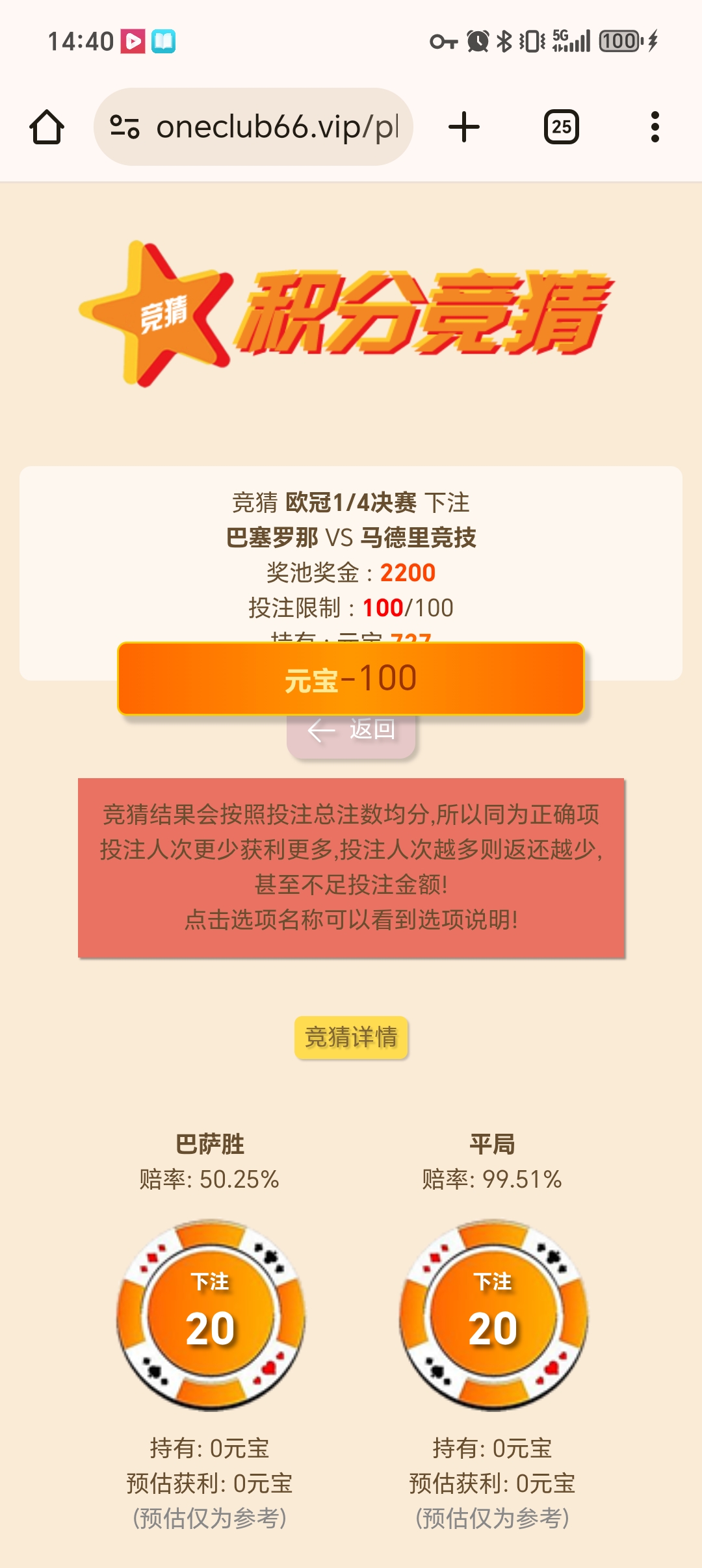Tap the 奖池奖金 2200 prize pool text

point(351,573)
